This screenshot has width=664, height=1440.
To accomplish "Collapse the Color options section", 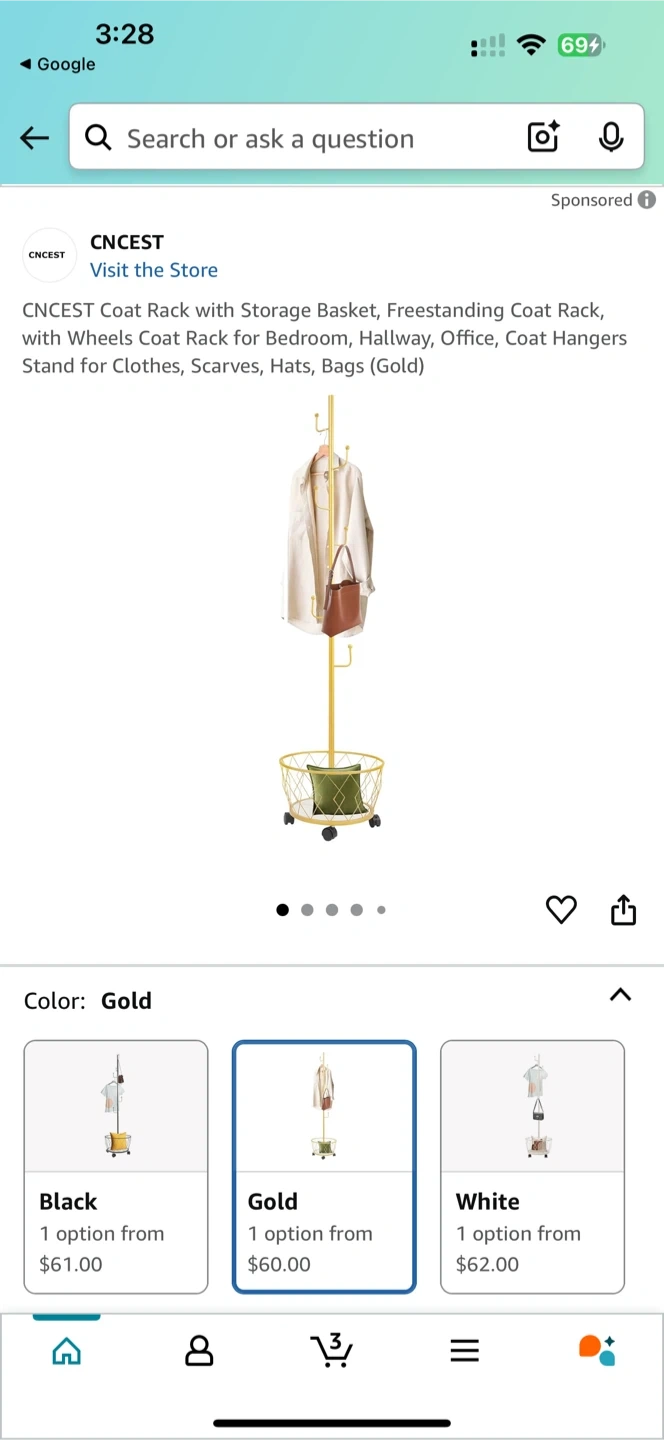I will click(621, 995).
